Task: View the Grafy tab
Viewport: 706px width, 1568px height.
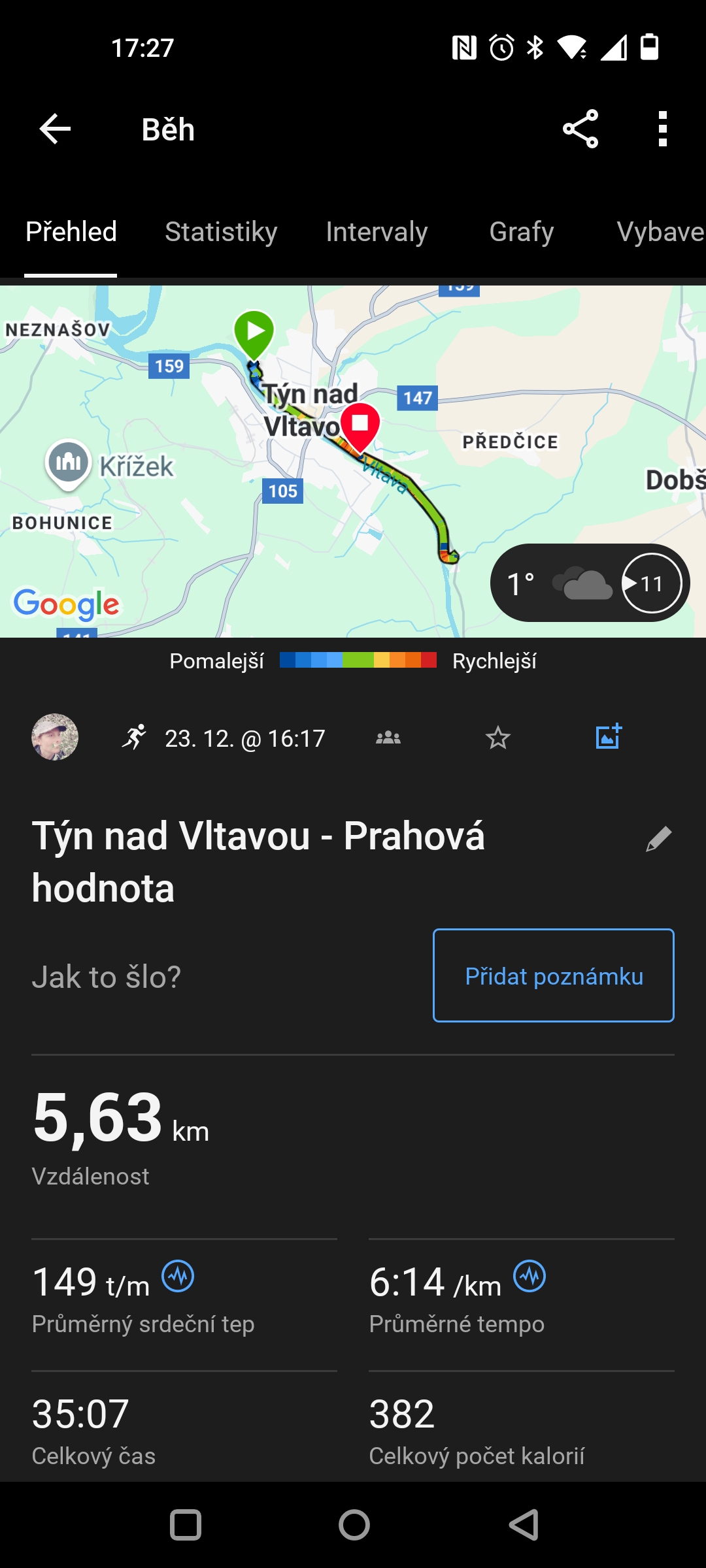Action: (x=521, y=232)
